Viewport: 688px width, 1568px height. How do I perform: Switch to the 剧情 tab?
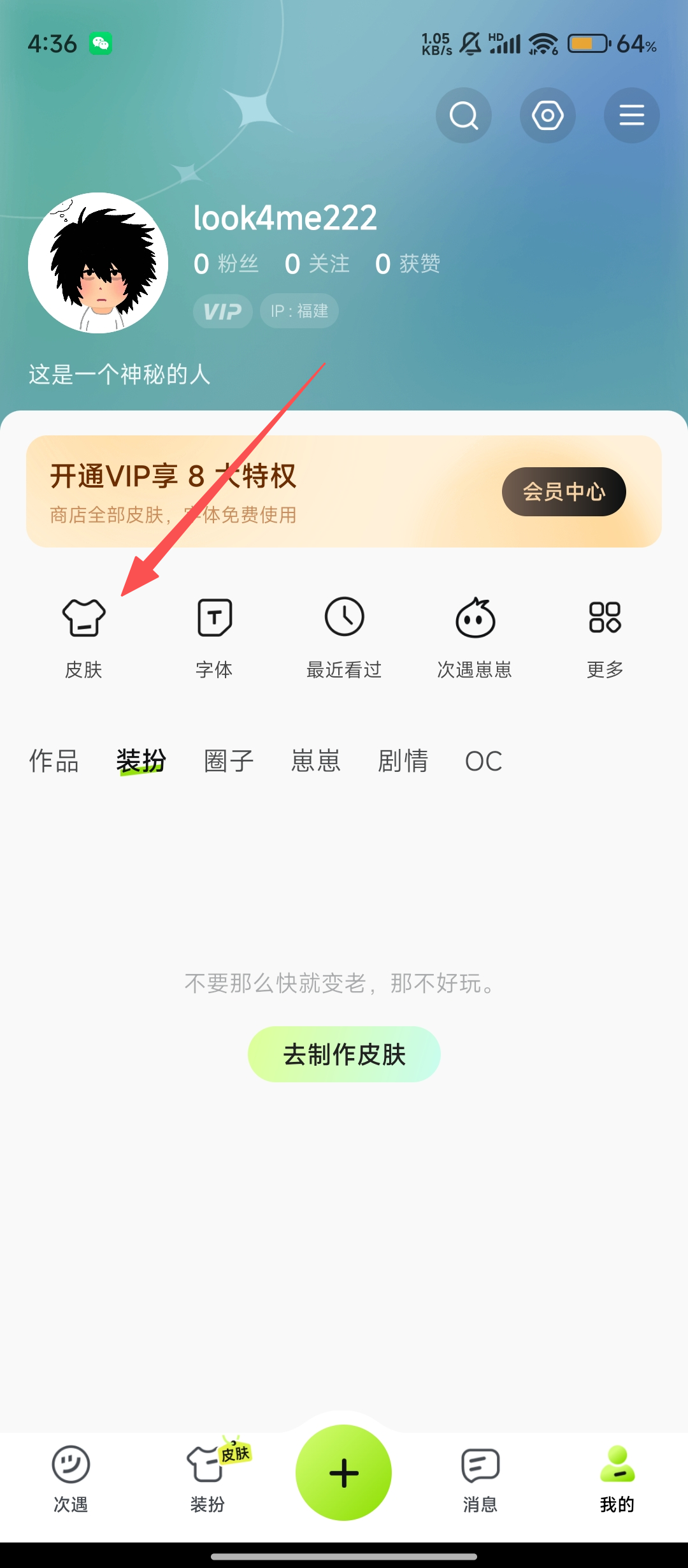403,761
